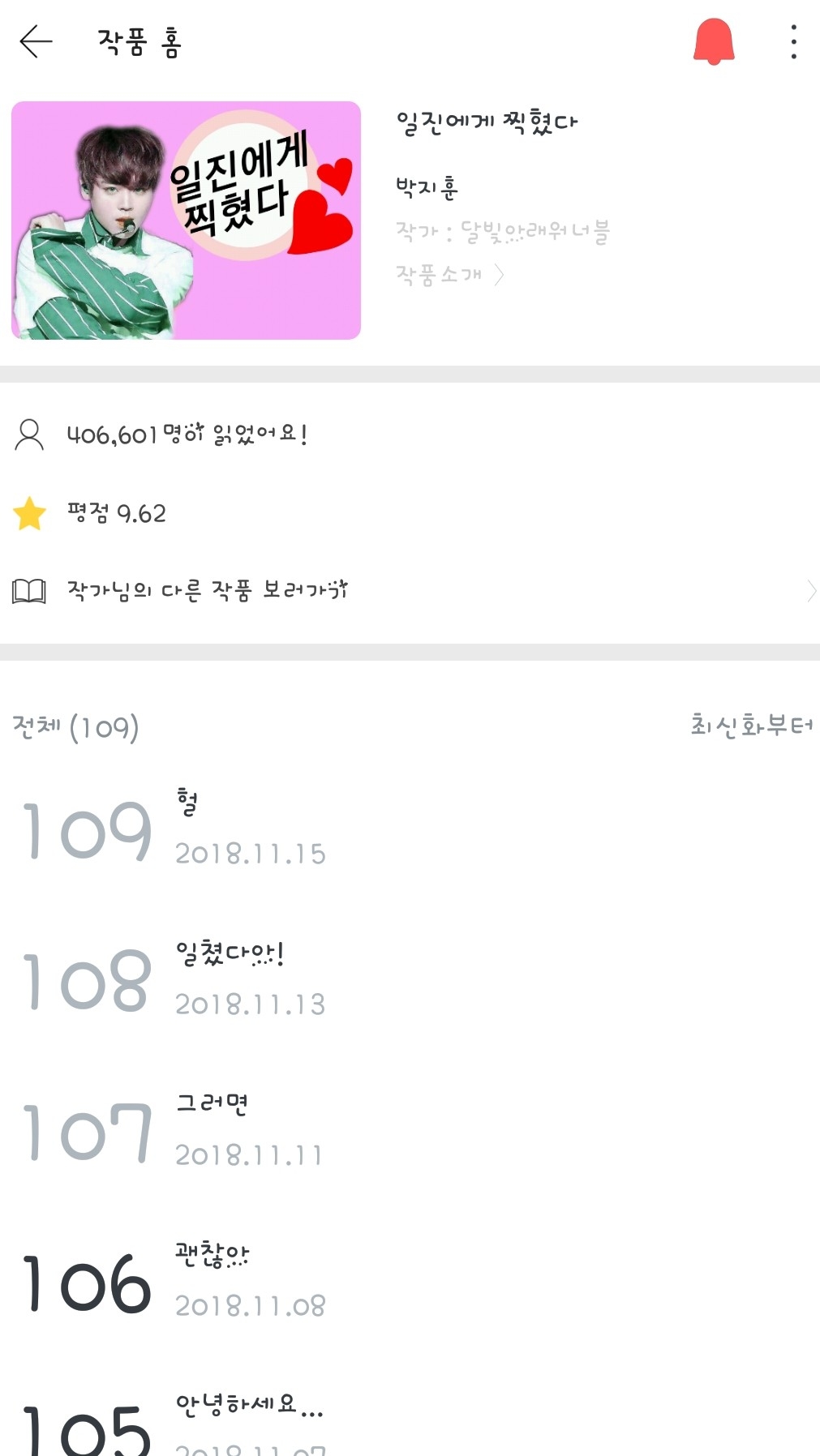
Task: Change sort order via 최신화부터
Action: [x=751, y=725]
